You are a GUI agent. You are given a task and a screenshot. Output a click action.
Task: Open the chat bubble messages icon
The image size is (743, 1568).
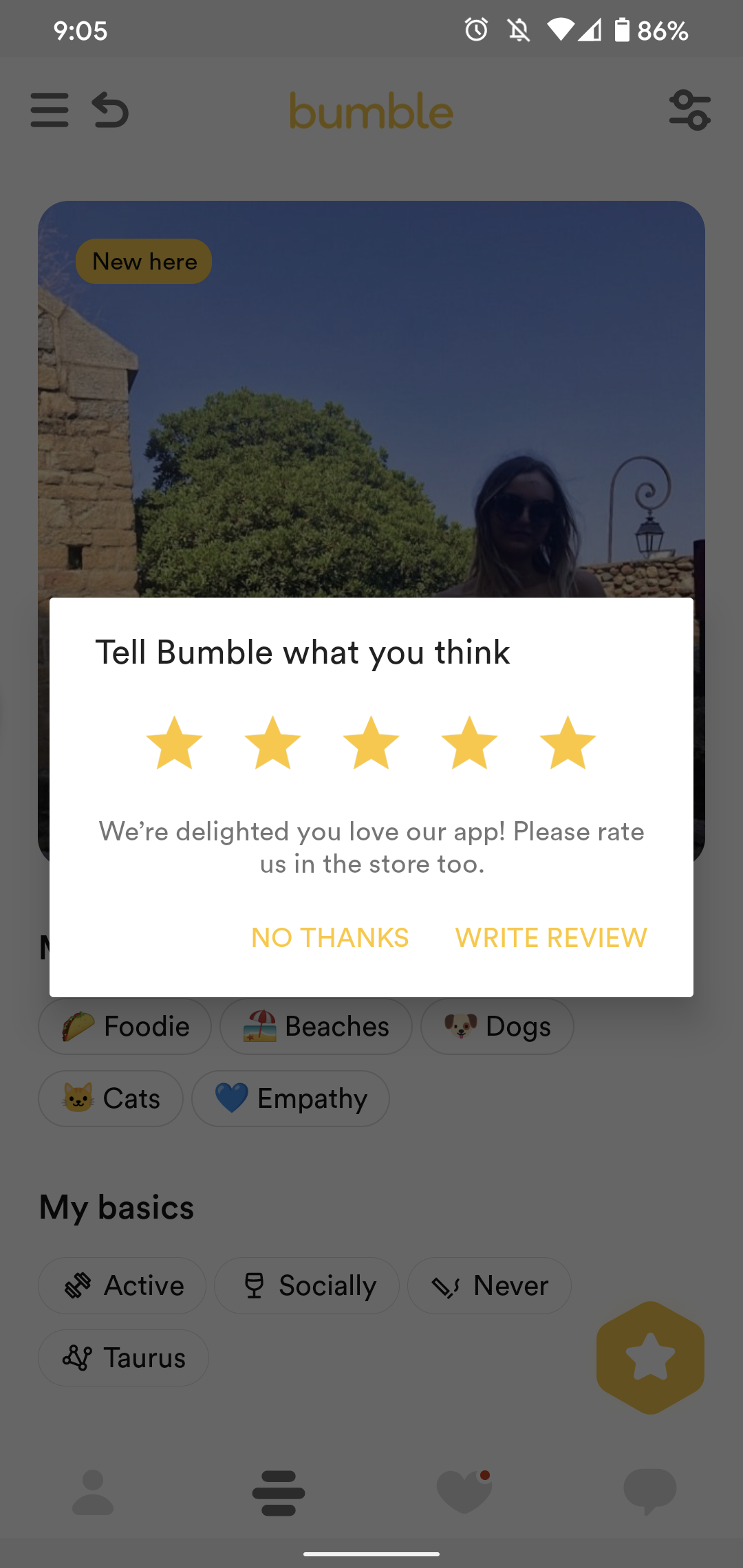650,1492
